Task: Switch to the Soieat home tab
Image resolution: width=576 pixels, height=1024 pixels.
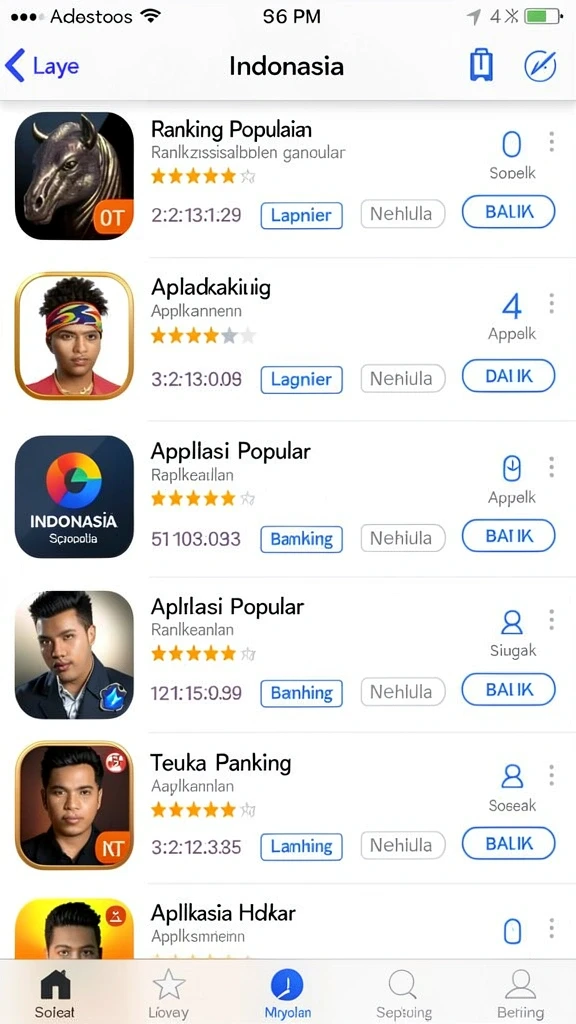Action: pyautogui.click(x=56, y=993)
